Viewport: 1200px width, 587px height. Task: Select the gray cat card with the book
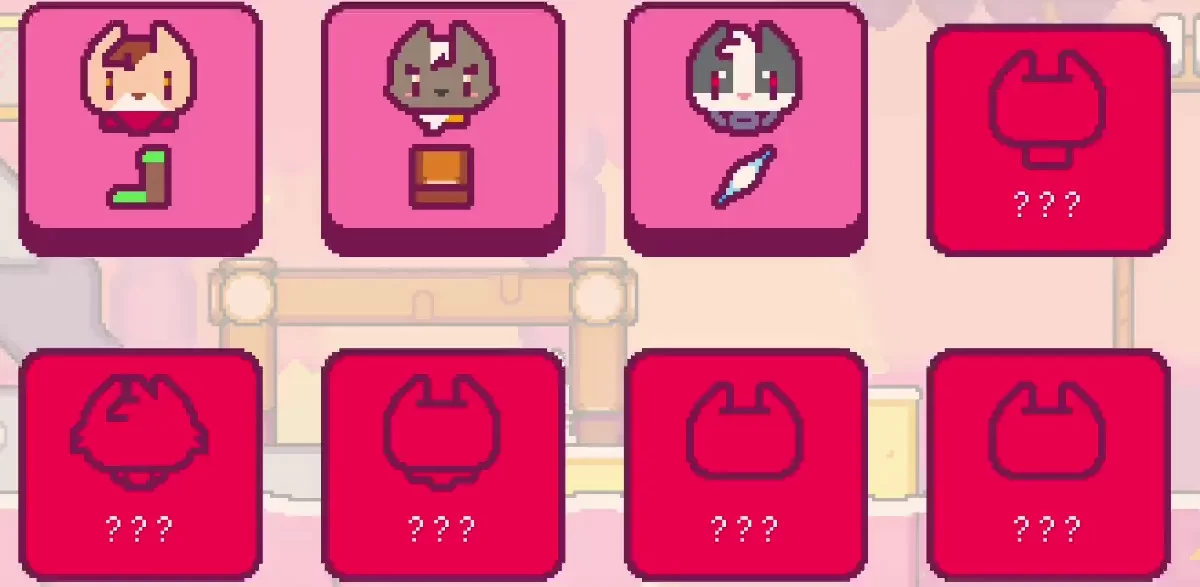[x=442, y=125]
